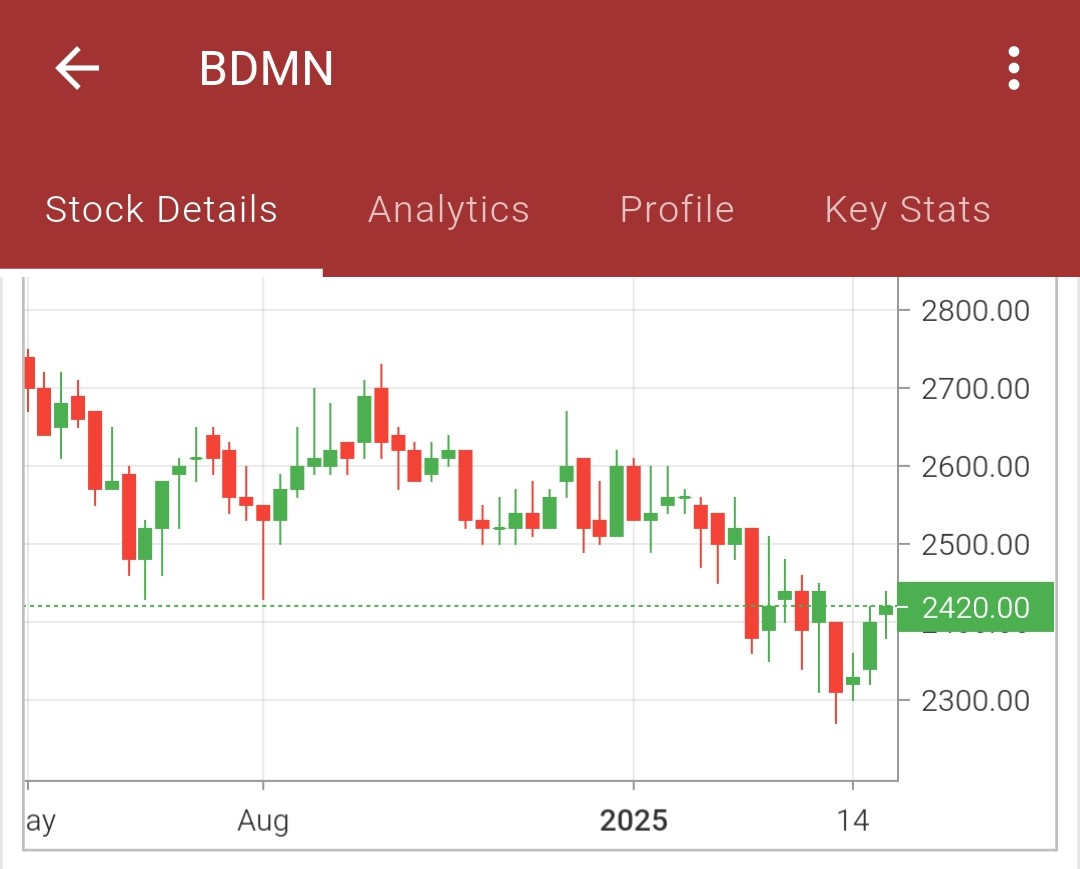Select the Stock Details tab
This screenshot has height=869, width=1080.
click(x=161, y=210)
